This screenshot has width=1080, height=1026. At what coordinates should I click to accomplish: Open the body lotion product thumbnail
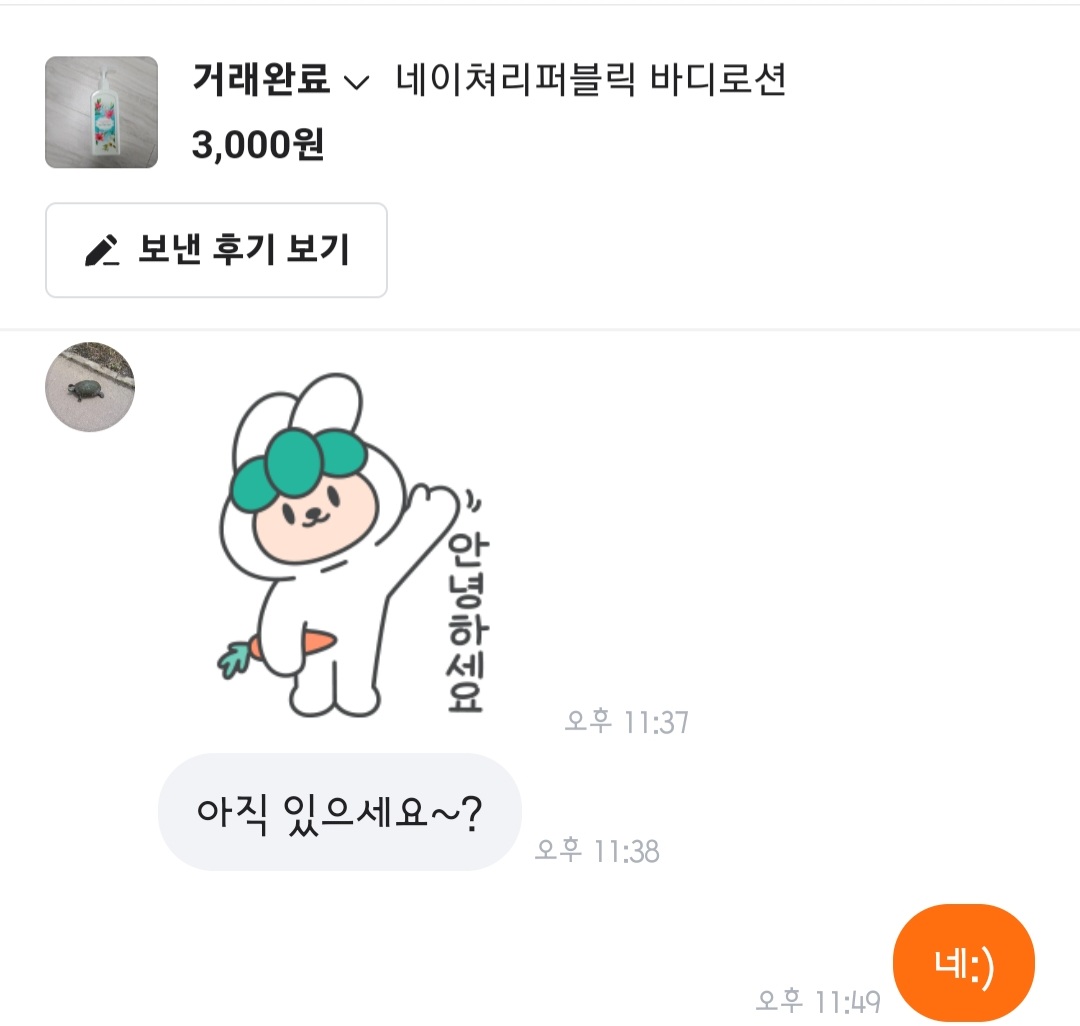[x=101, y=112]
